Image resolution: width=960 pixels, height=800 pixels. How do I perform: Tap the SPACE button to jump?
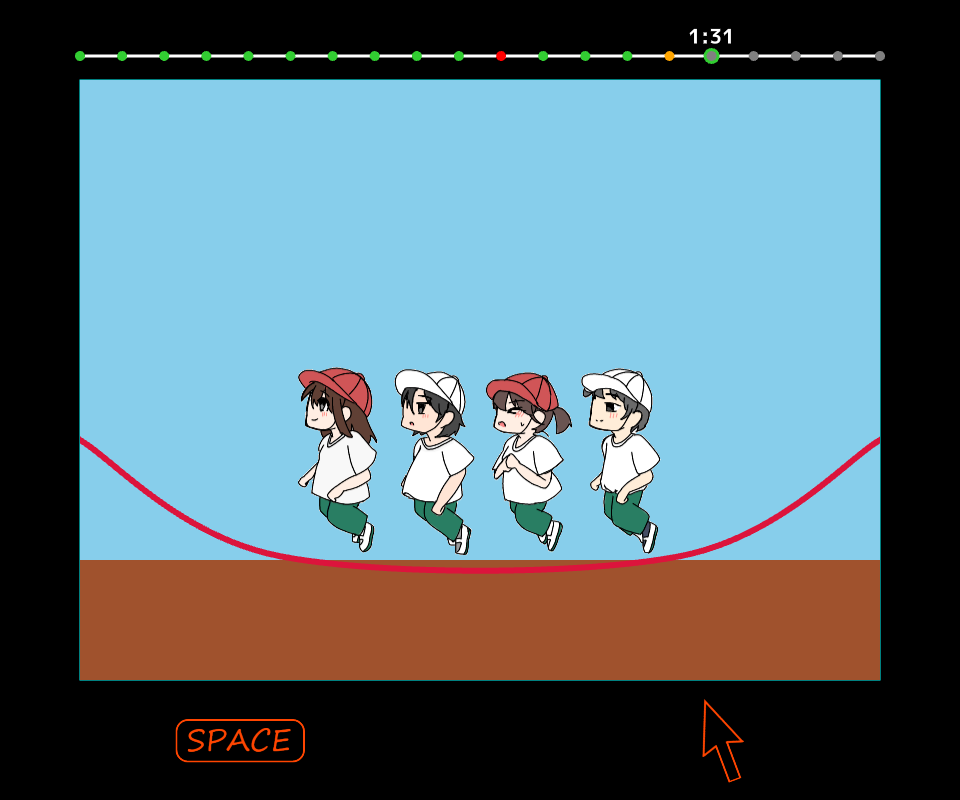click(x=240, y=741)
